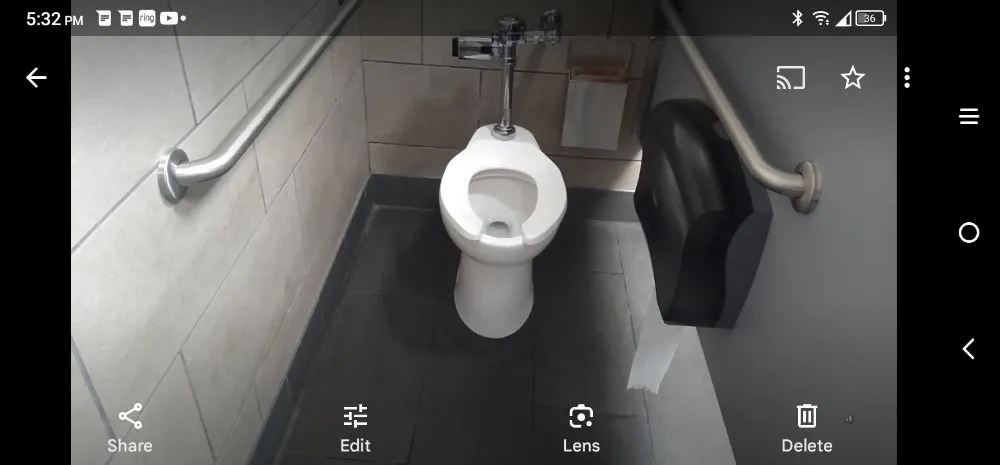
Task: Go back using the top-left arrow
Action: [x=36, y=78]
